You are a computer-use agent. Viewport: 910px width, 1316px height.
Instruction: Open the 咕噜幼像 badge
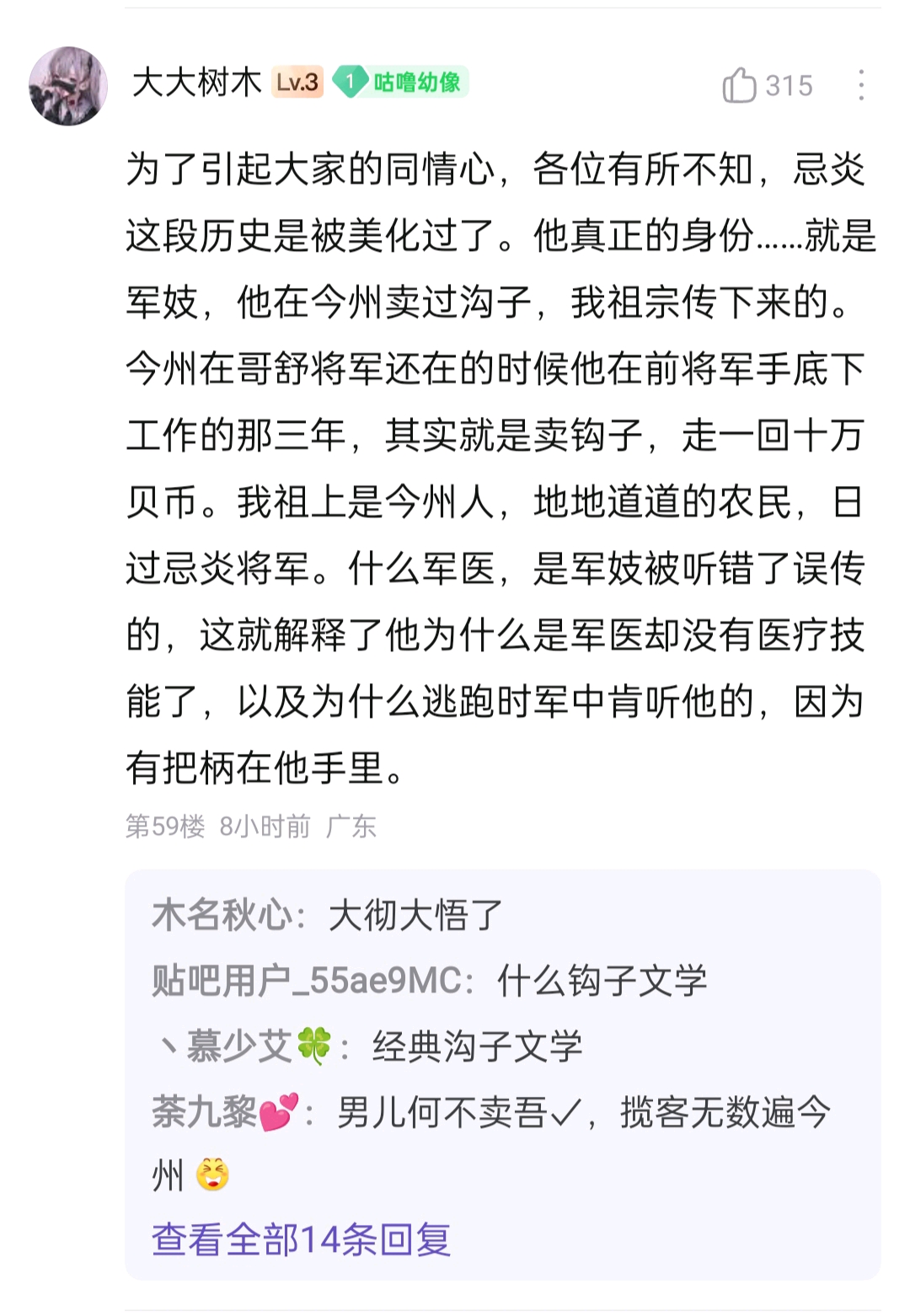pos(399,82)
